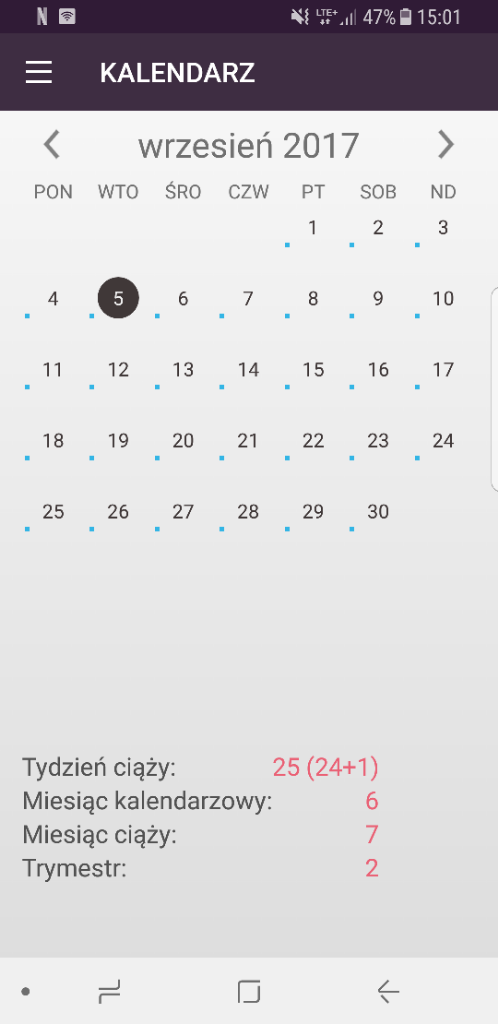Select day 26 in the calendar
Viewport: 498px width, 1024px height.
point(118,512)
